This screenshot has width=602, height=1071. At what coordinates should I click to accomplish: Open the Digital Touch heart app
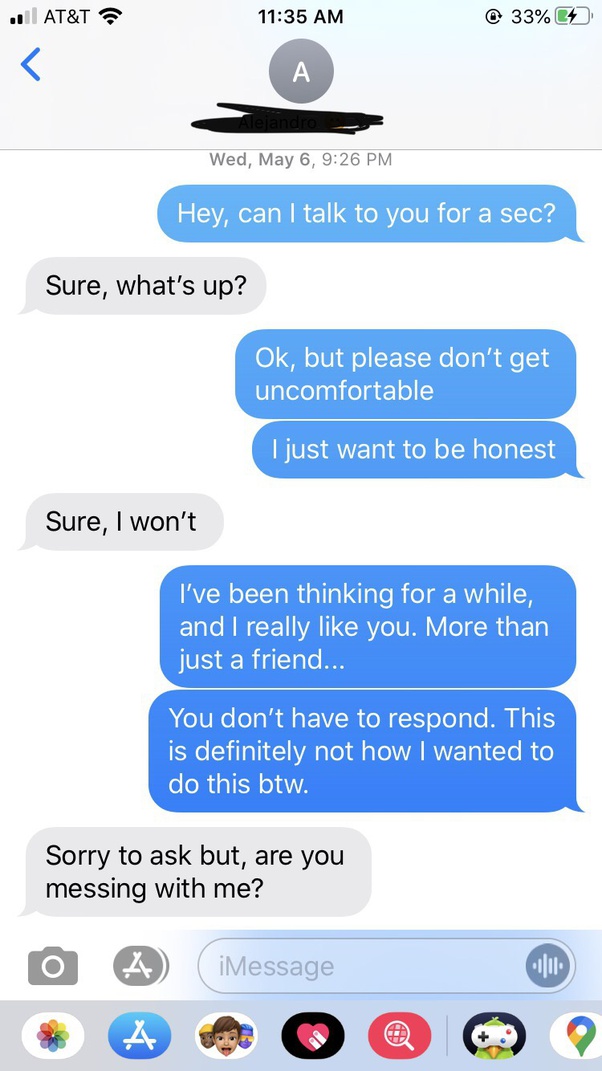click(x=312, y=1035)
